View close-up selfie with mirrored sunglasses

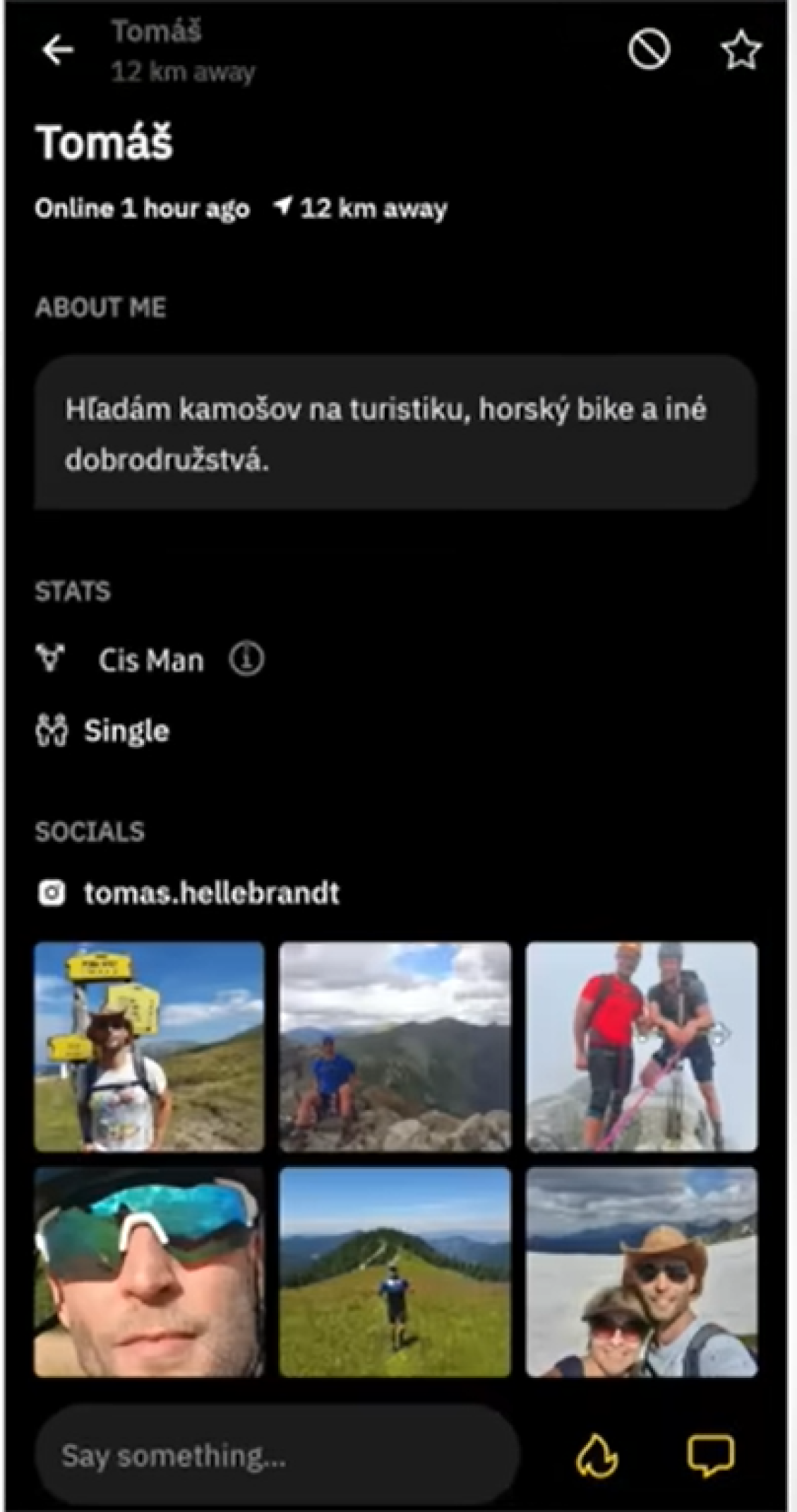click(149, 1272)
